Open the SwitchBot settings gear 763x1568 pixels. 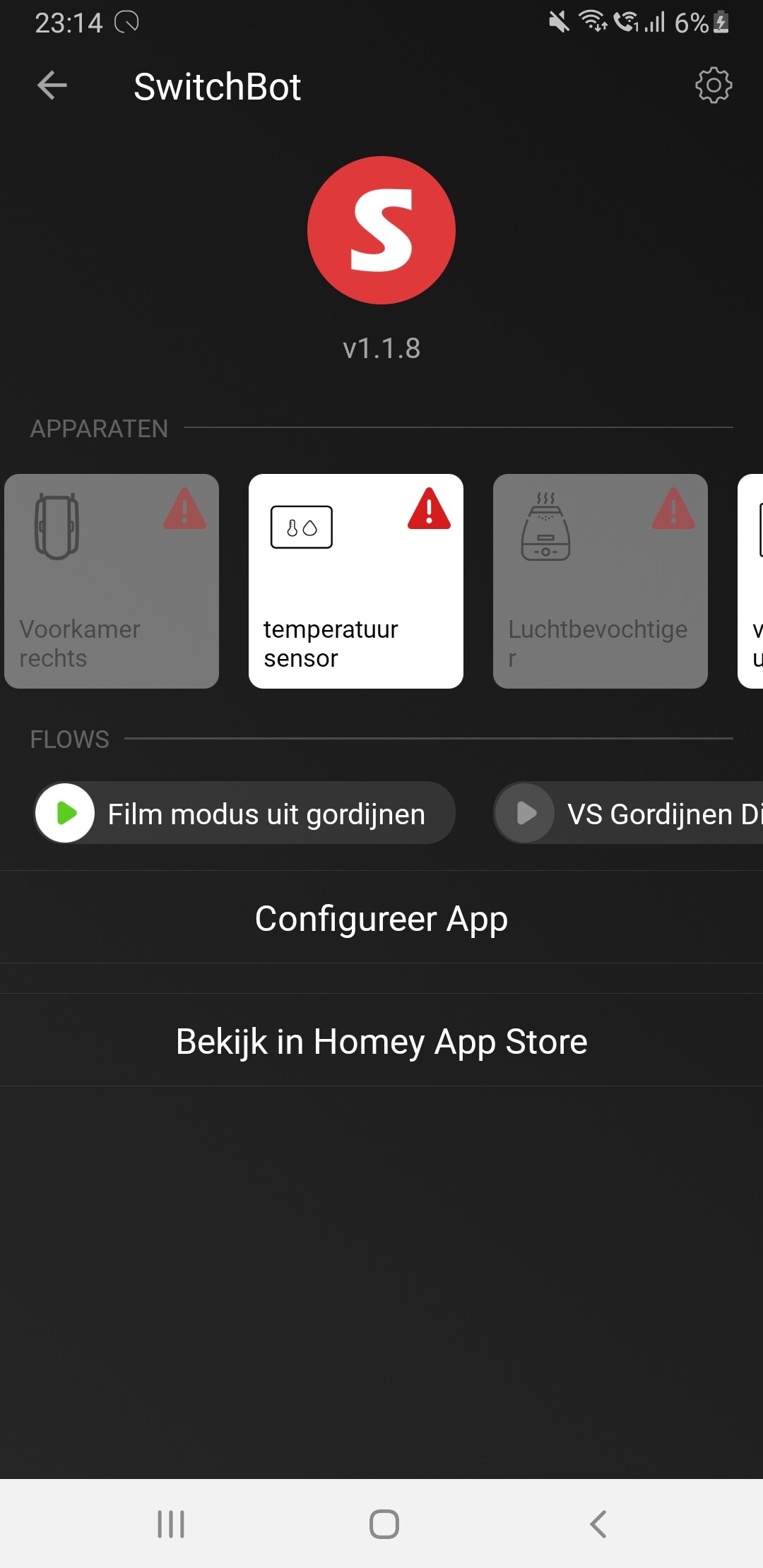[714, 86]
